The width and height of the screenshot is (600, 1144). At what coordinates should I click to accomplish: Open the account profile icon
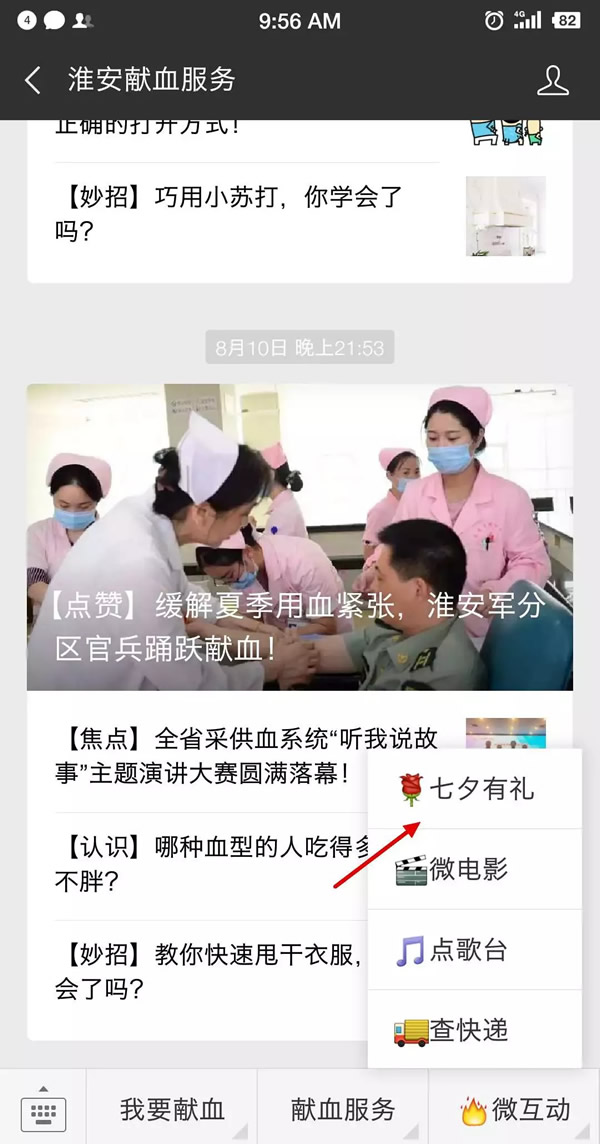552,81
